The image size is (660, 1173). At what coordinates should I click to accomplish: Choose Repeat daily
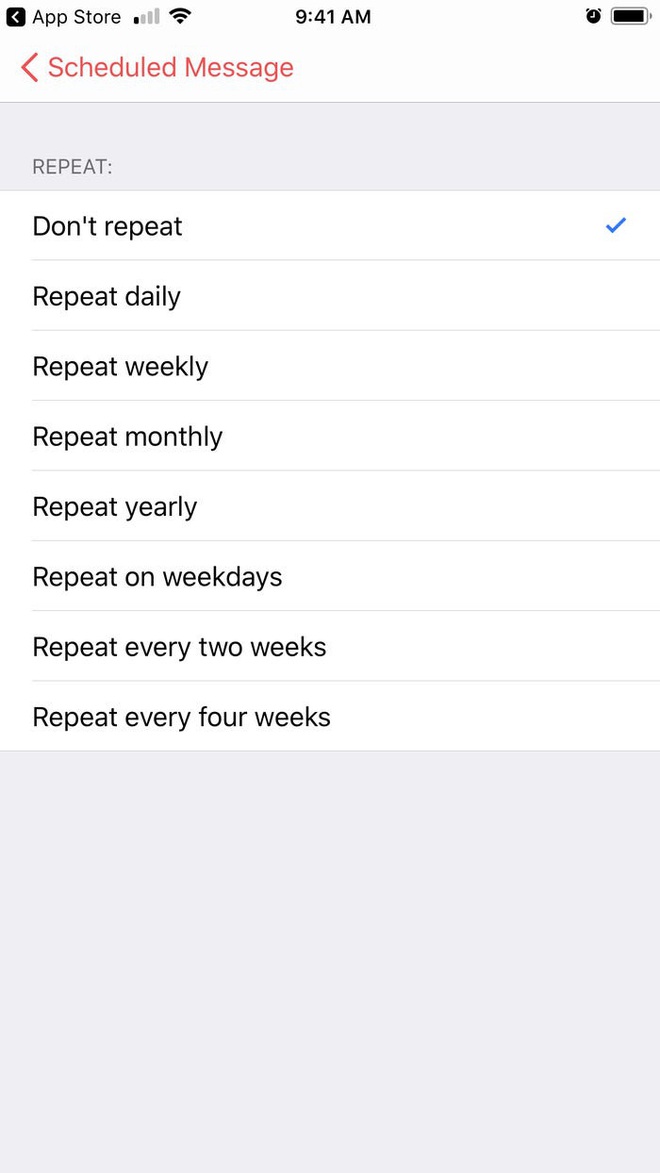(x=330, y=296)
